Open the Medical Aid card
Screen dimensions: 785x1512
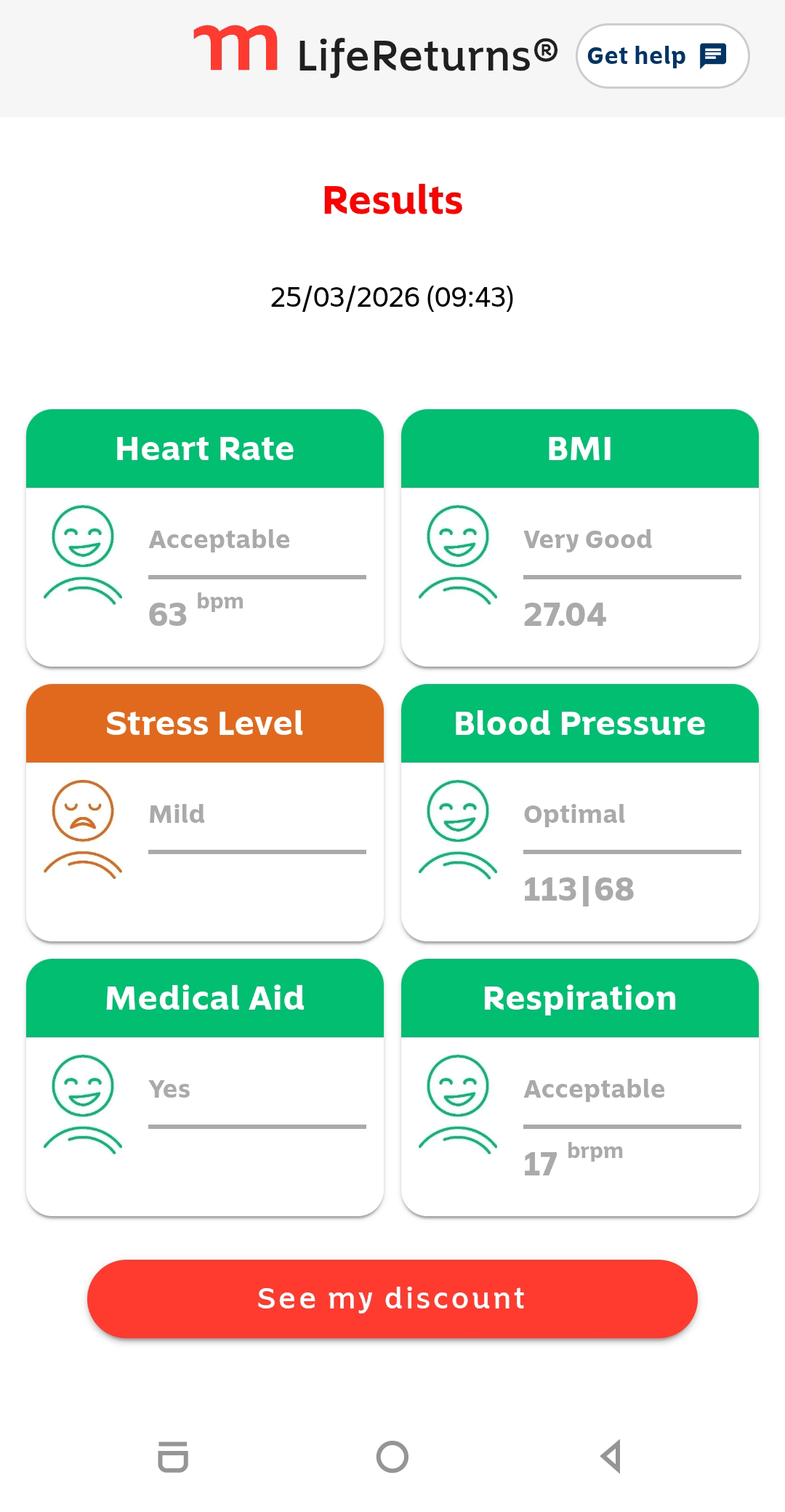point(205,1087)
